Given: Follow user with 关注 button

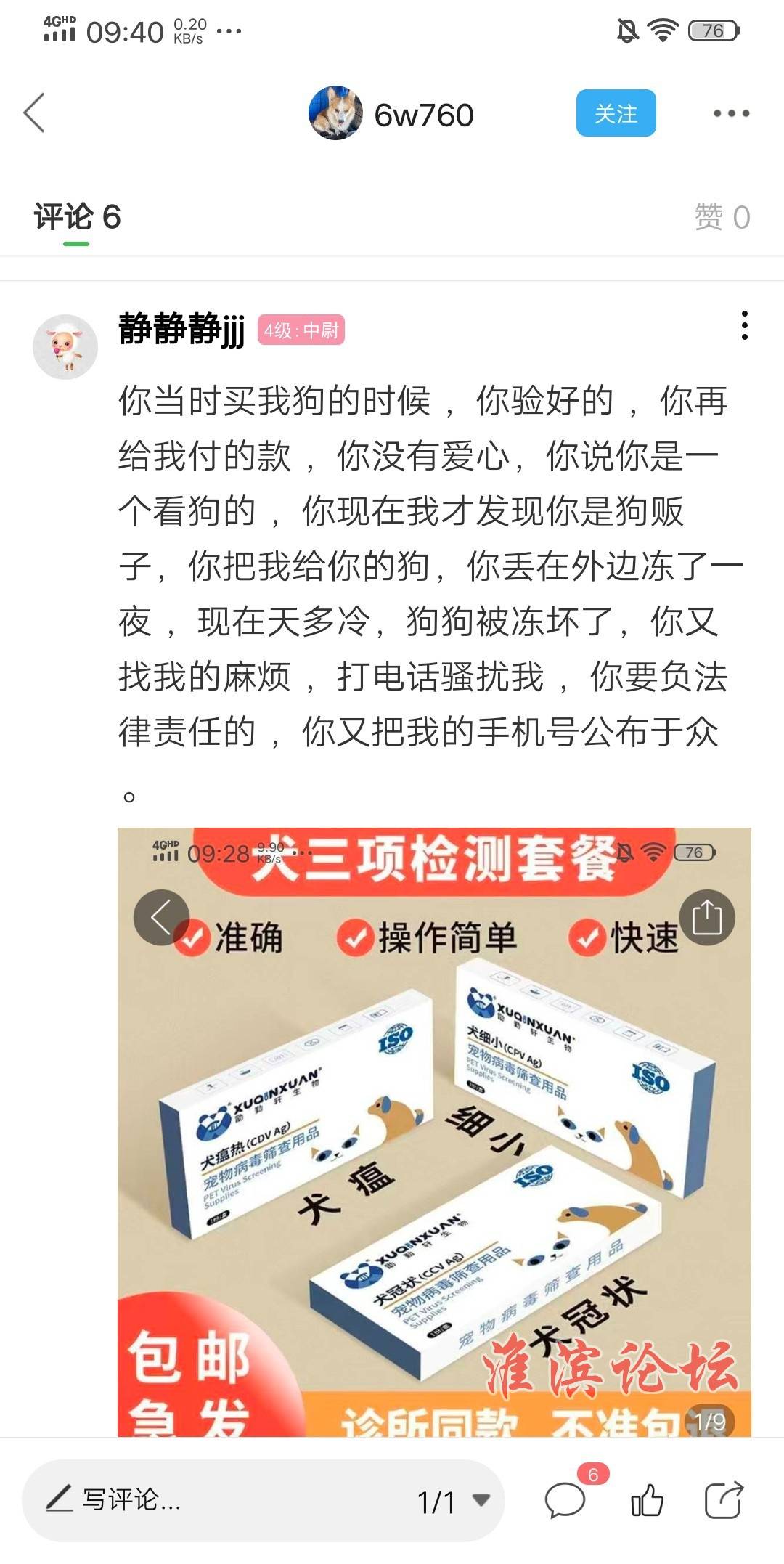Looking at the screenshot, I should tap(616, 113).
